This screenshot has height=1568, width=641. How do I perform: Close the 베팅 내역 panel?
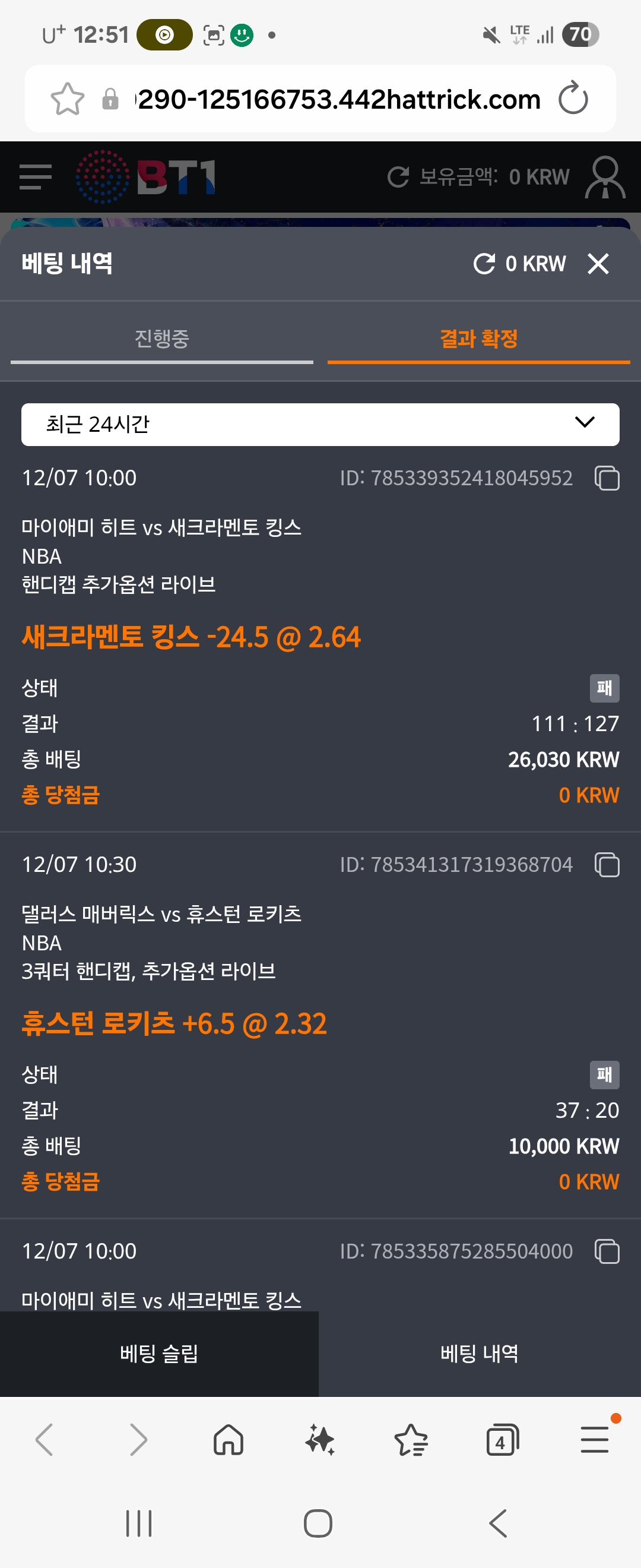(599, 264)
